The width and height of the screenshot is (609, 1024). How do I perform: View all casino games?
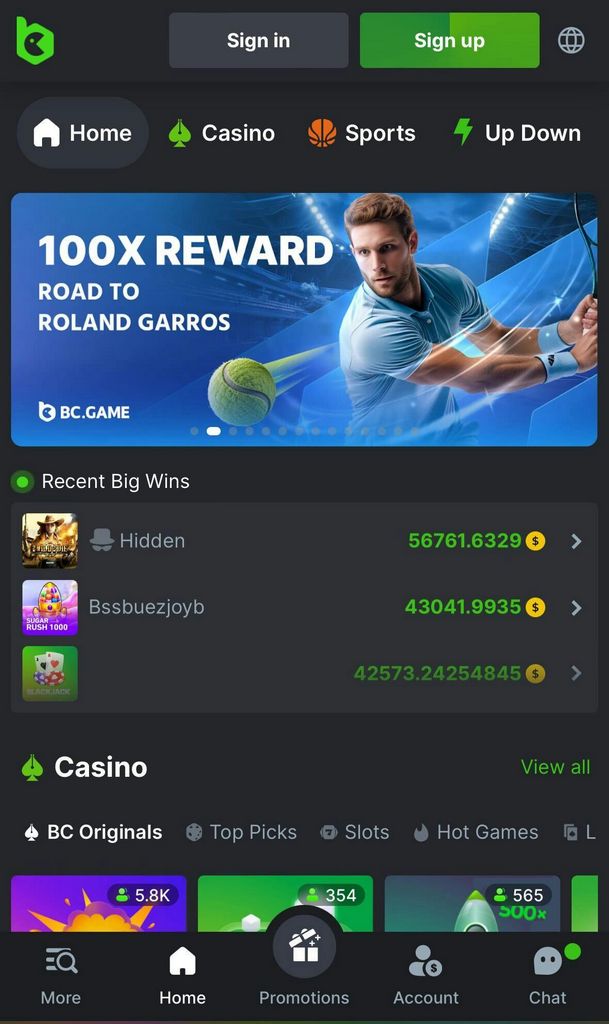[555, 767]
